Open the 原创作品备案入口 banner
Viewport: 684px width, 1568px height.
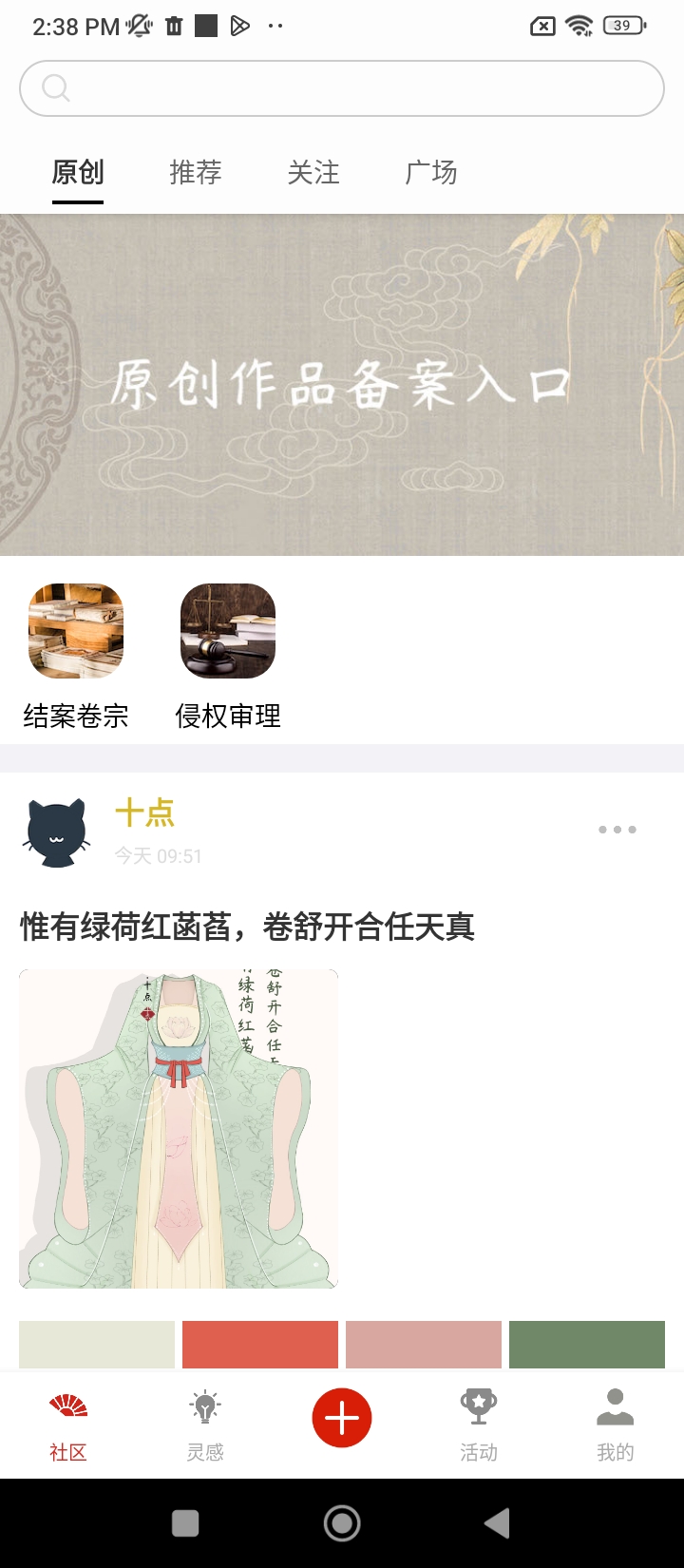click(342, 384)
